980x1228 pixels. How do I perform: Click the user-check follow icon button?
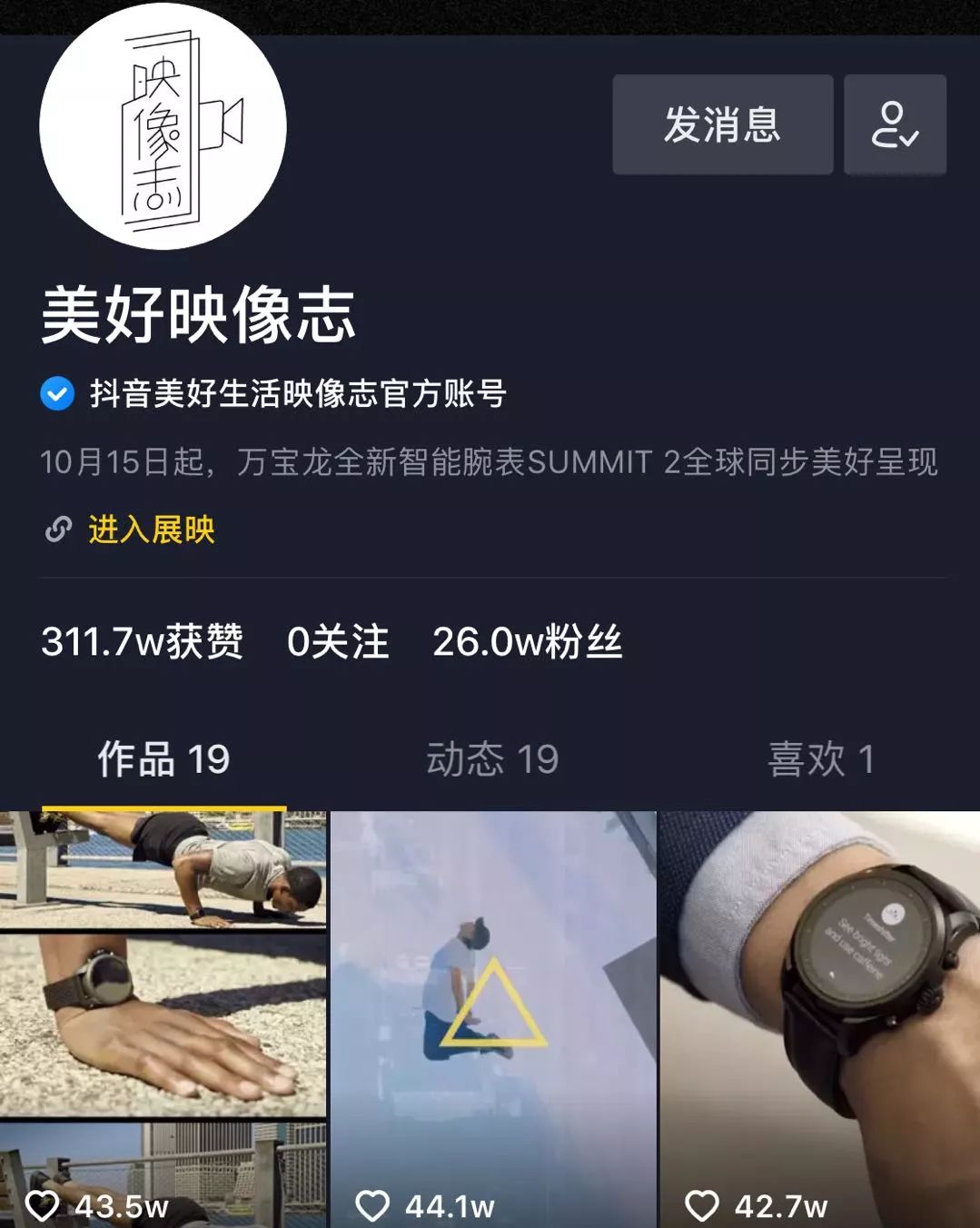[x=895, y=127]
